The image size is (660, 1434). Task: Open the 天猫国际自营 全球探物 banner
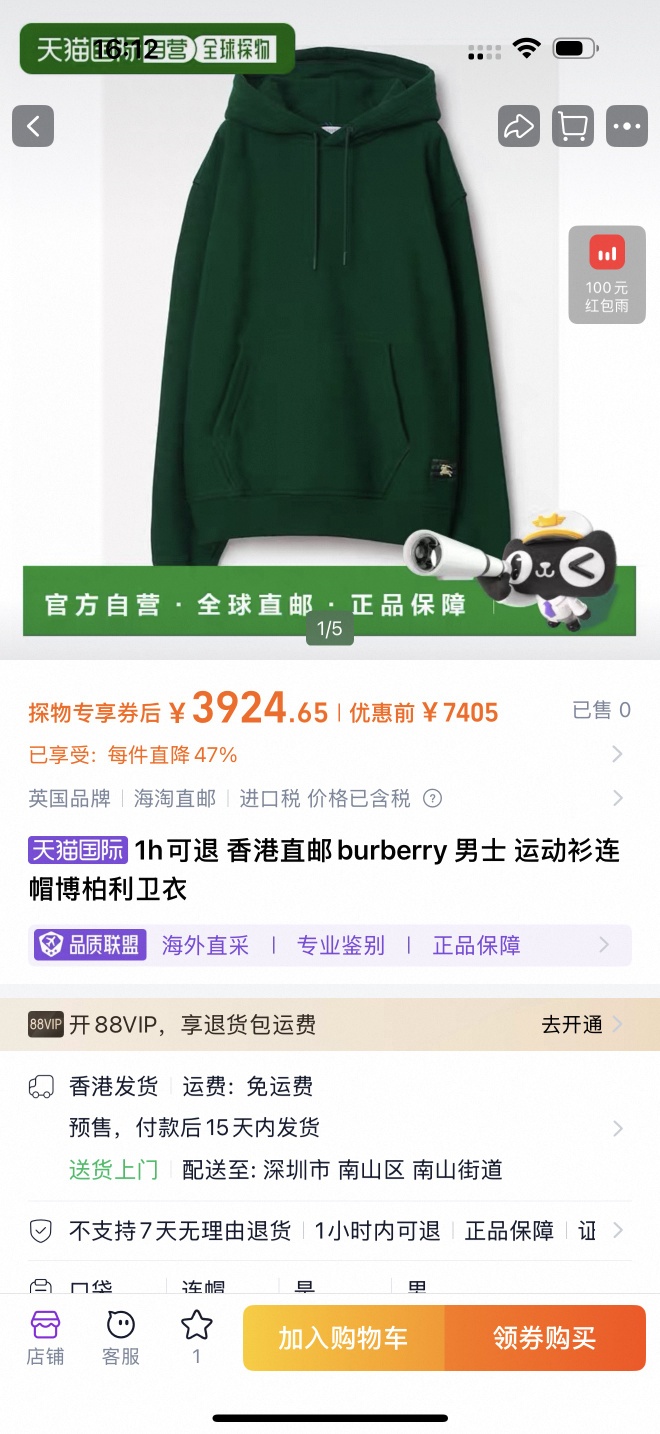point(157,49)
